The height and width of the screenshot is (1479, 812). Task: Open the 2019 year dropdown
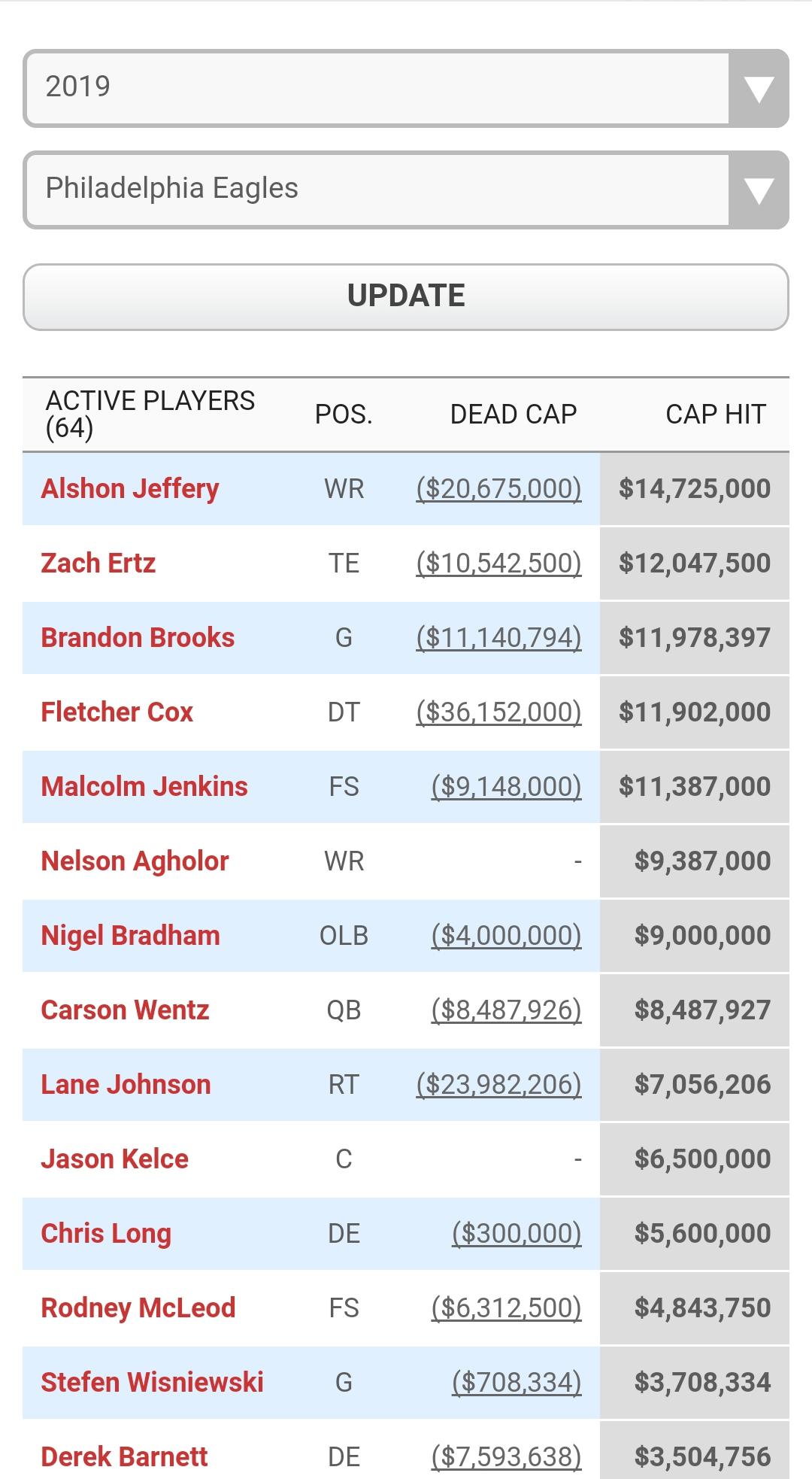(406, 88)
